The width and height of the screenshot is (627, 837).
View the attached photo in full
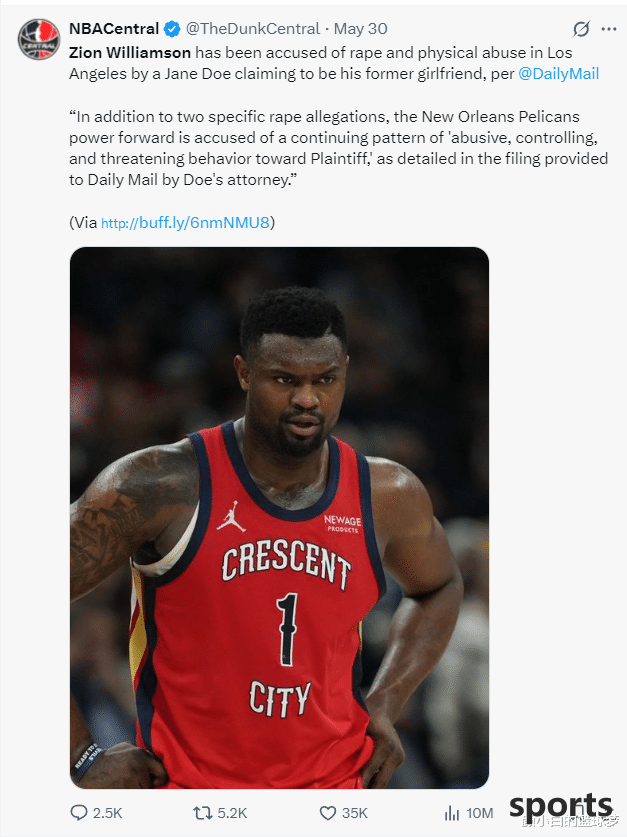point(279,517)
